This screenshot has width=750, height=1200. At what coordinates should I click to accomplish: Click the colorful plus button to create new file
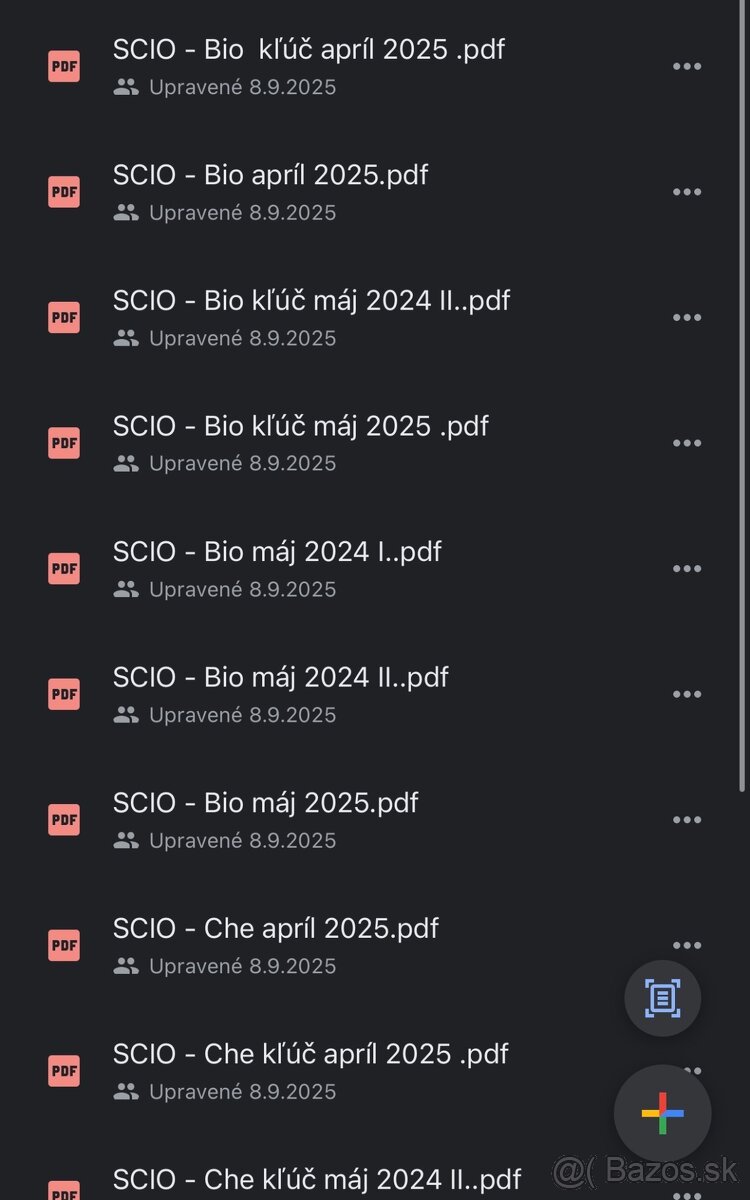pos(662,1113)
